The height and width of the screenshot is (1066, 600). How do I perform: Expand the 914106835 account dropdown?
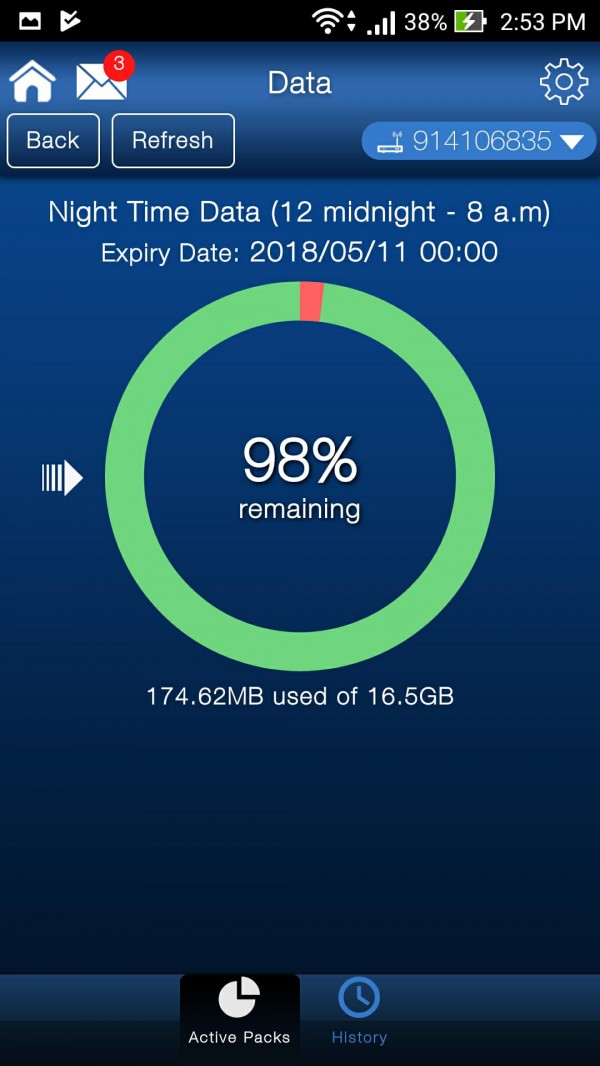pos(479,141)
